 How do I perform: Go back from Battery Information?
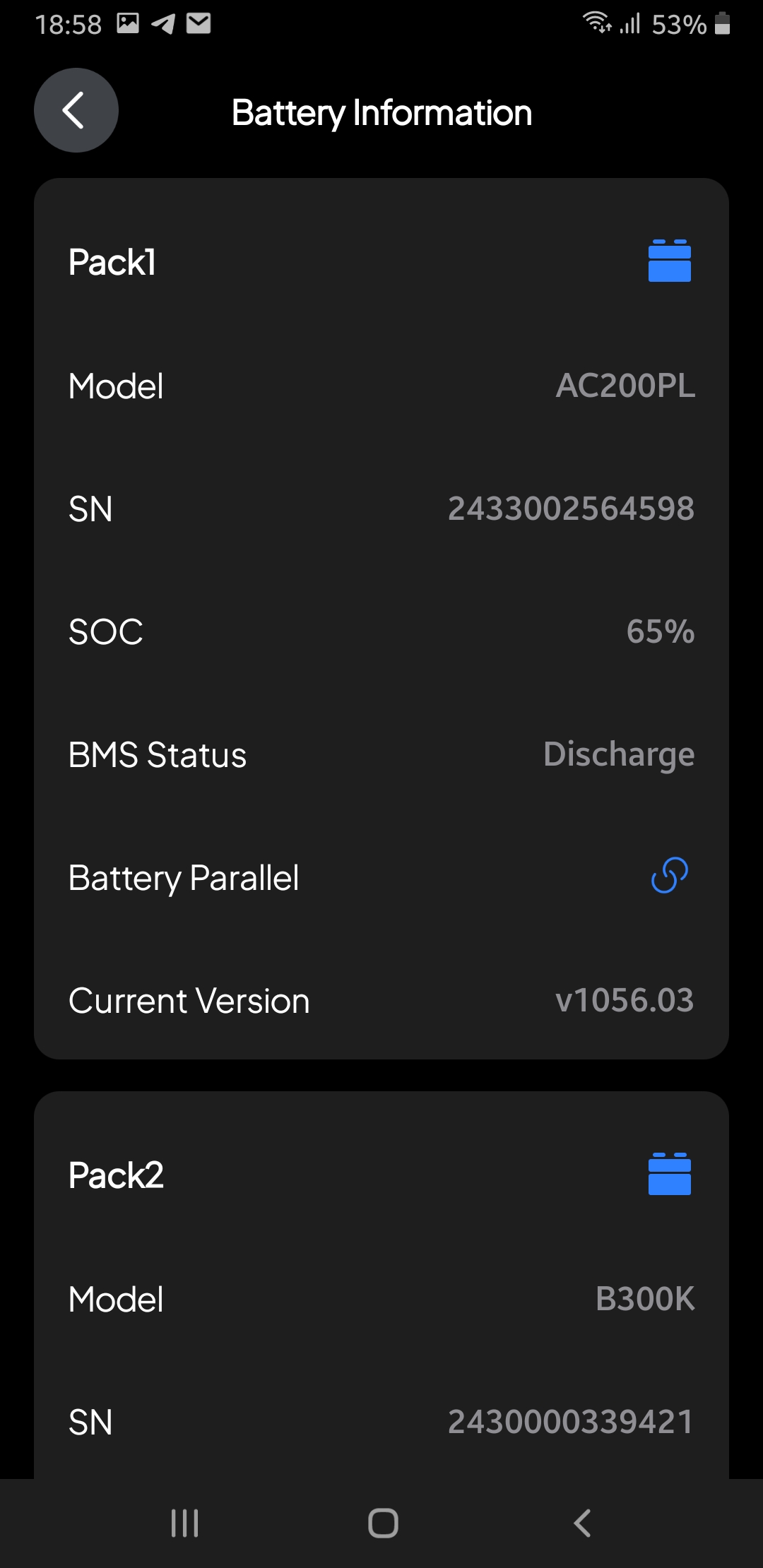pos(76,110)
